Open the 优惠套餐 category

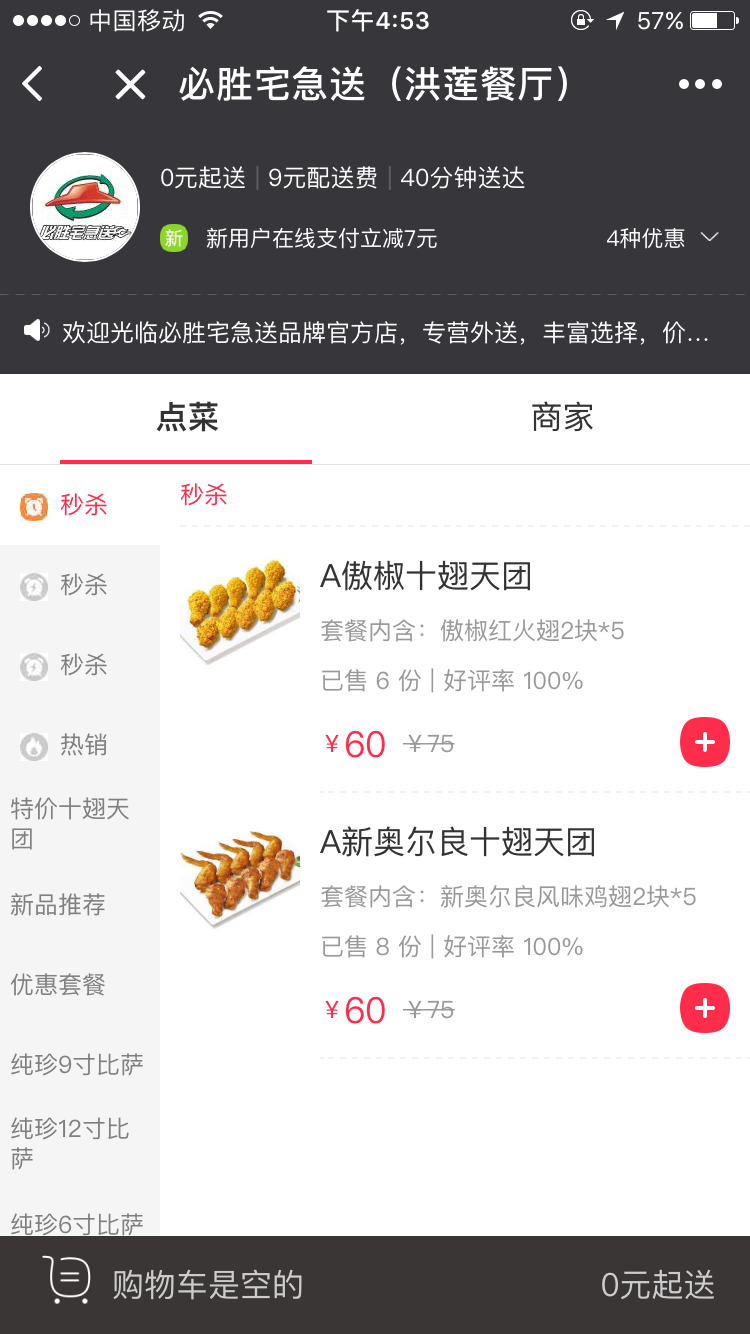tap(60, 985)
